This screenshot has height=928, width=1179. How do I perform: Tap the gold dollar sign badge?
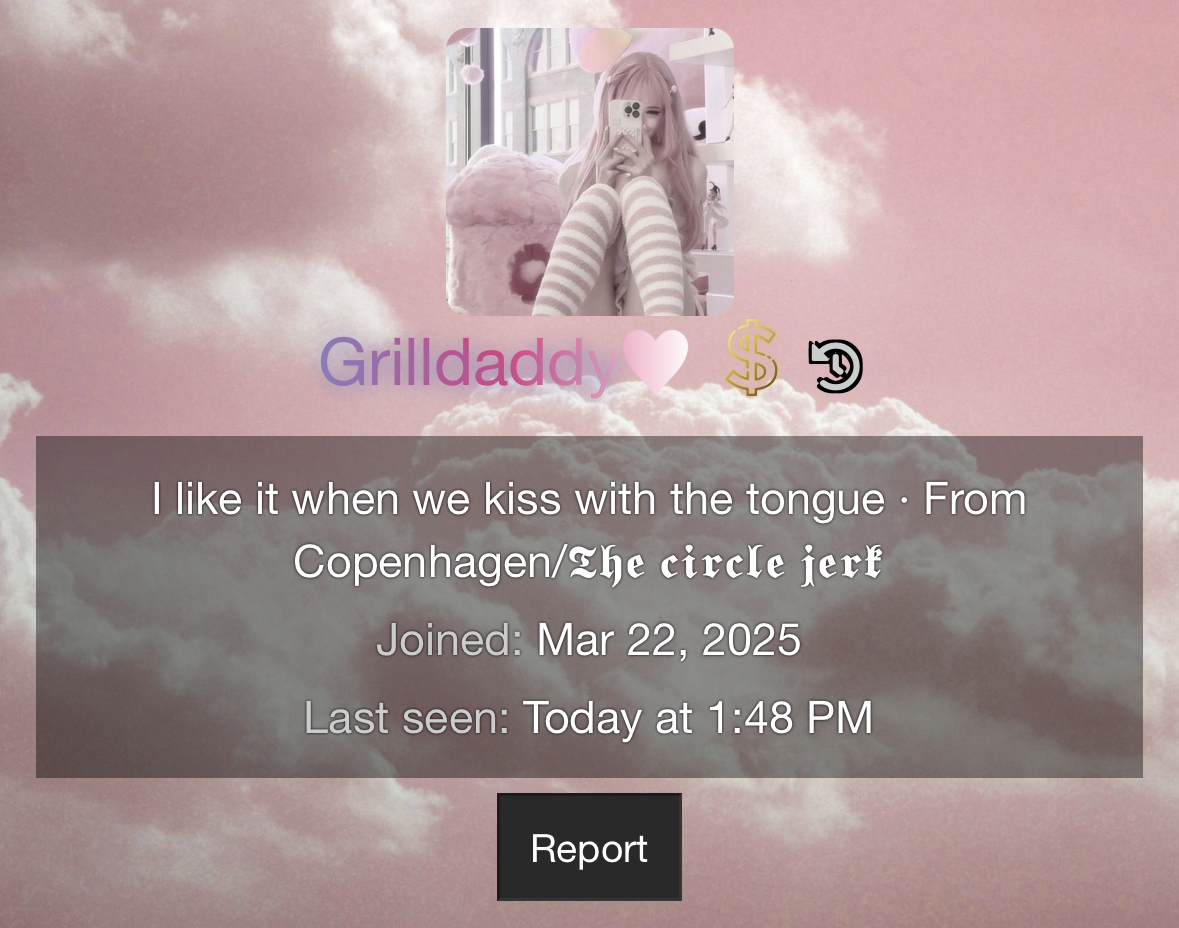[x=752, y=358]
